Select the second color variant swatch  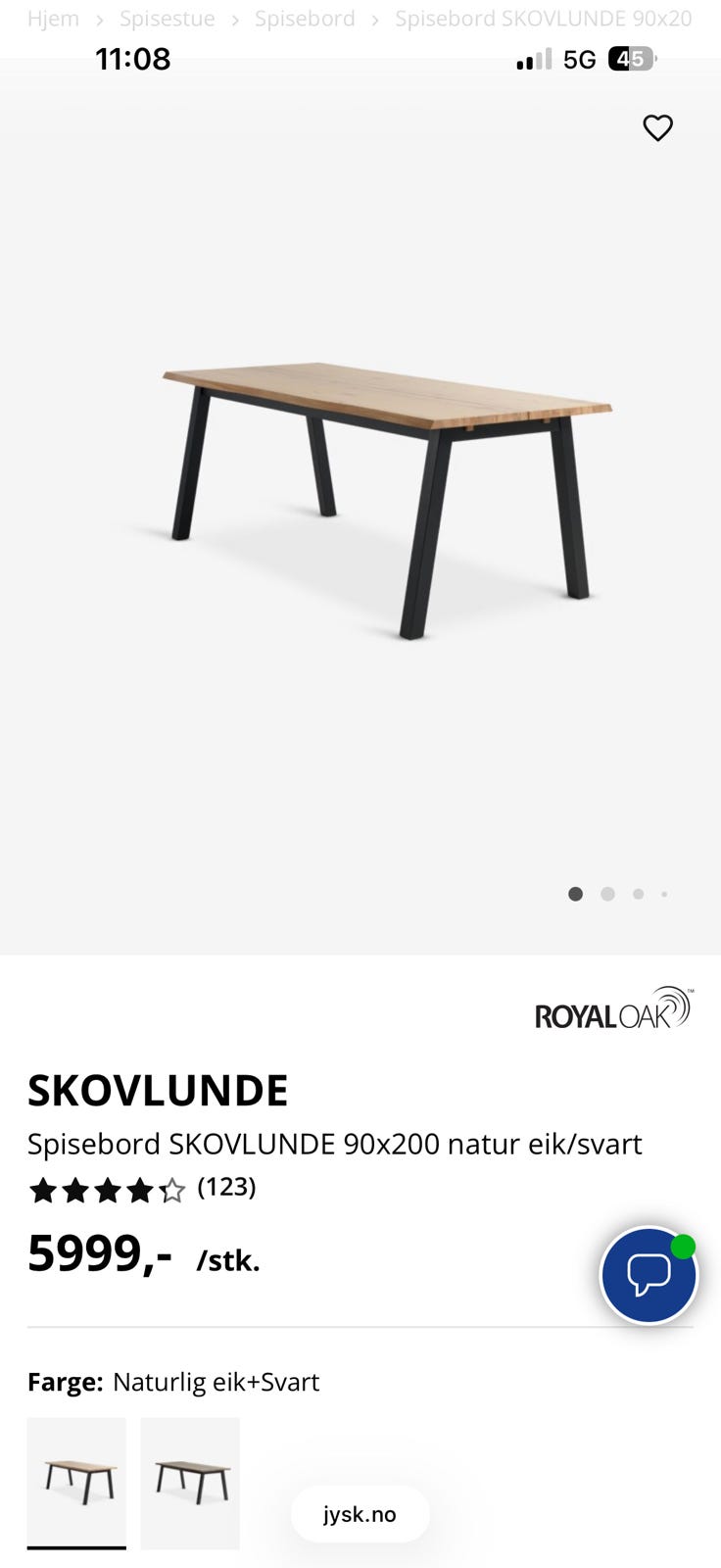[x=190, y=1483]
